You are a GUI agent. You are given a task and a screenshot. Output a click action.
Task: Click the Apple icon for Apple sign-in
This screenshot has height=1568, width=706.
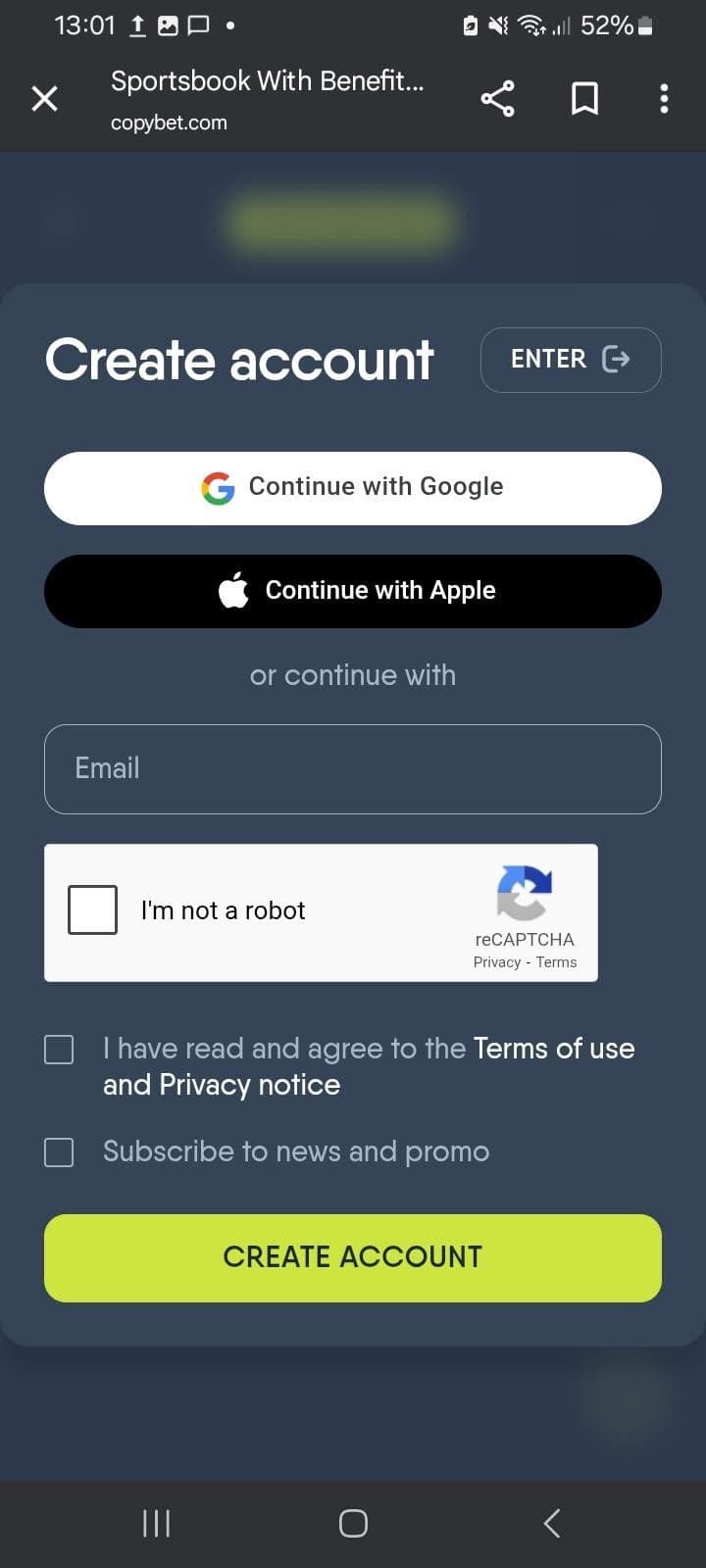[x=233, y=590]
